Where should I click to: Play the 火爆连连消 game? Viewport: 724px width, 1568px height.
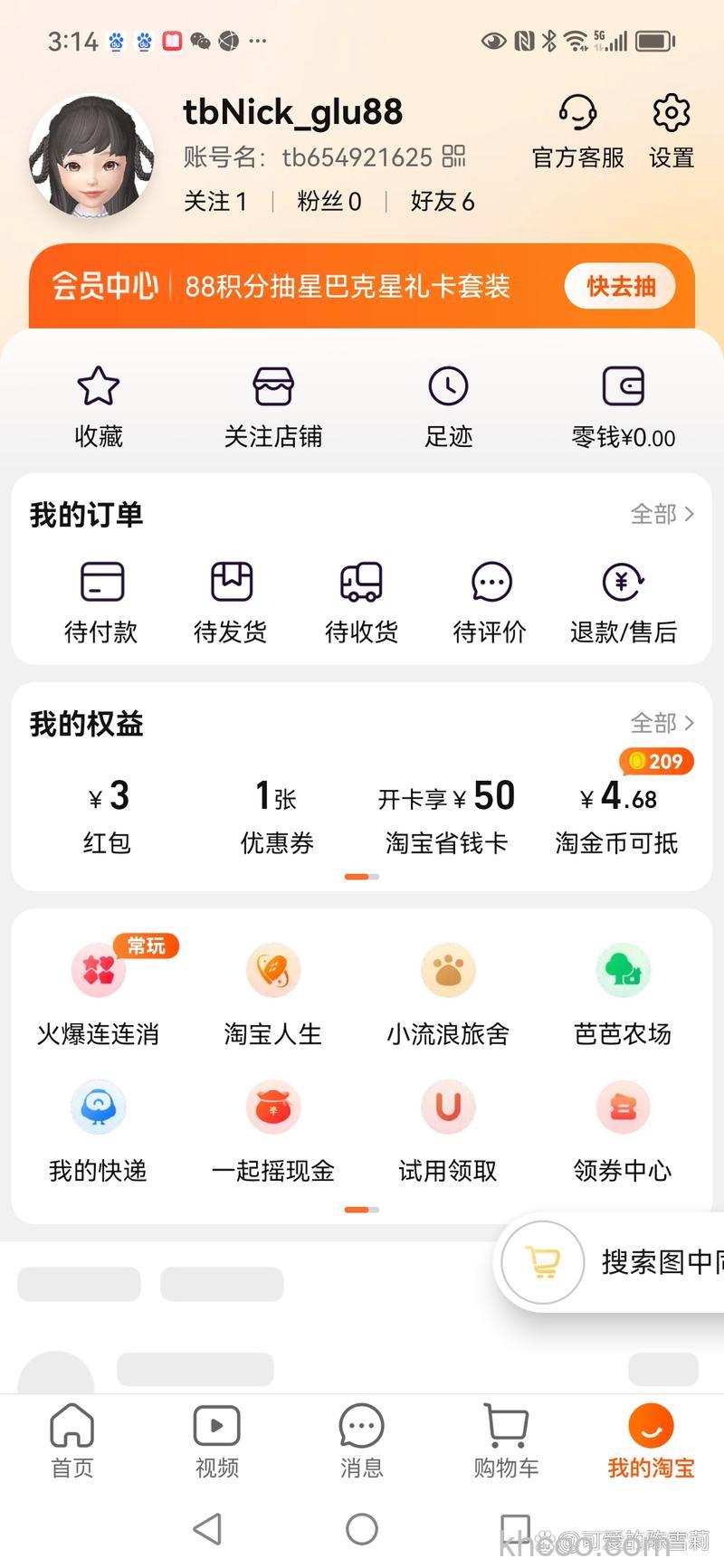(98, 992)
